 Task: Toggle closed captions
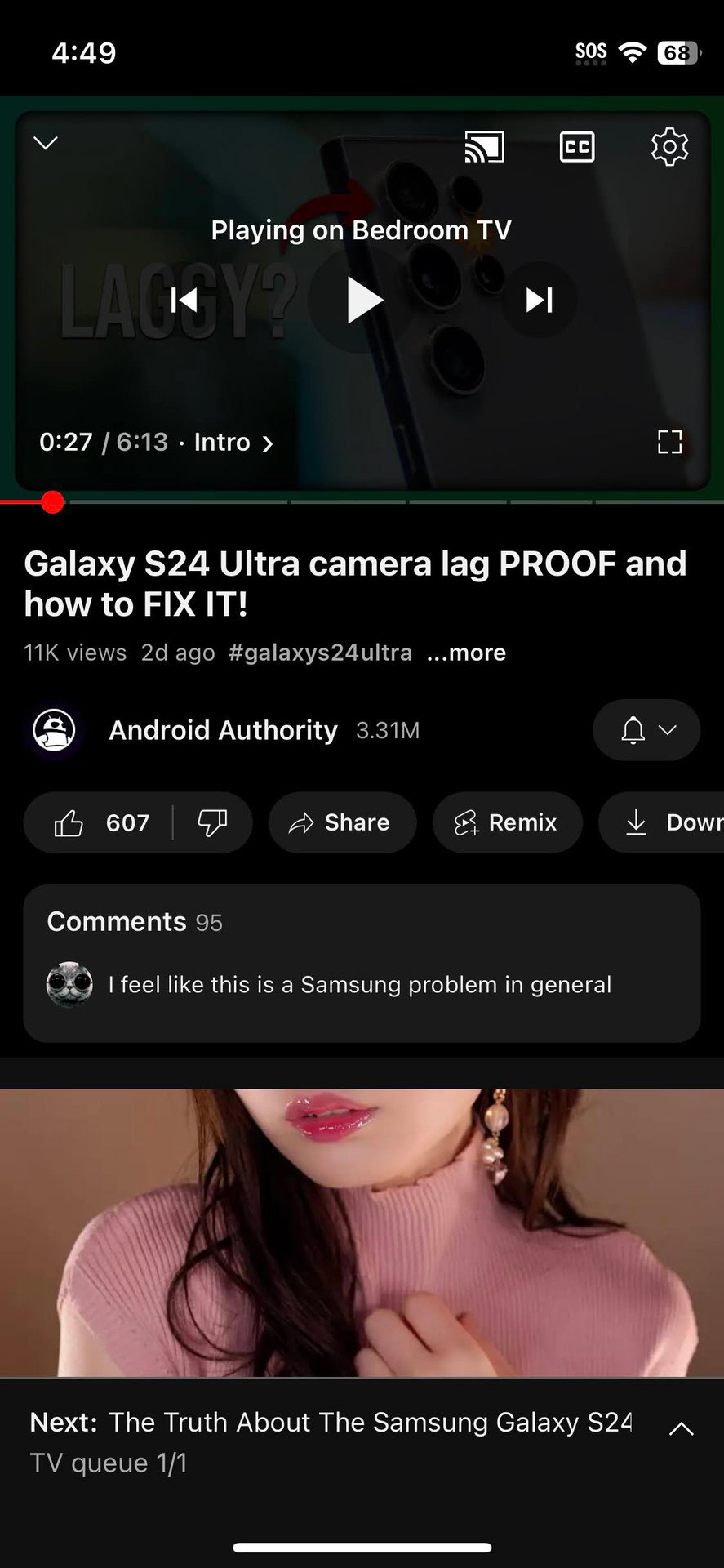pos(576,147)
